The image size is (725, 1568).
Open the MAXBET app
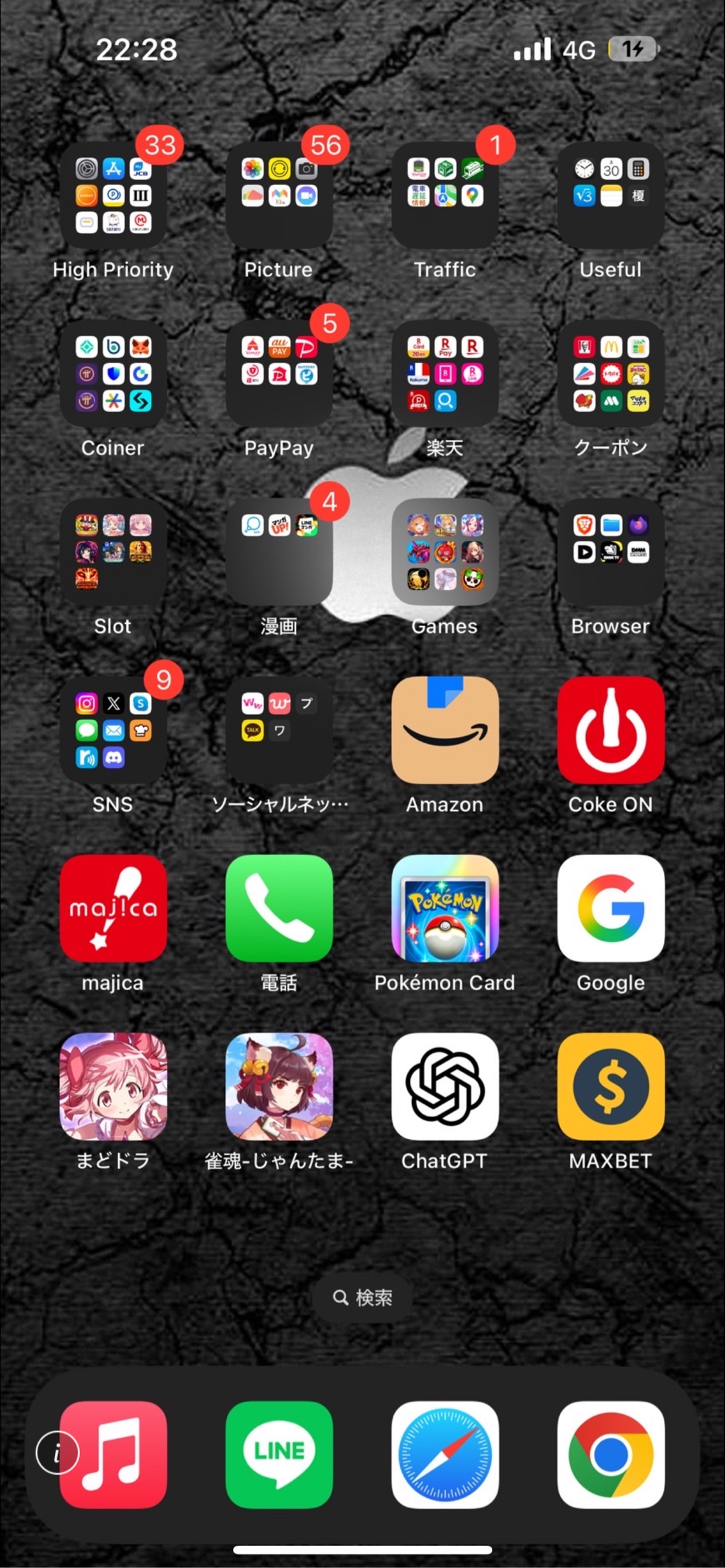[610, 1086]
